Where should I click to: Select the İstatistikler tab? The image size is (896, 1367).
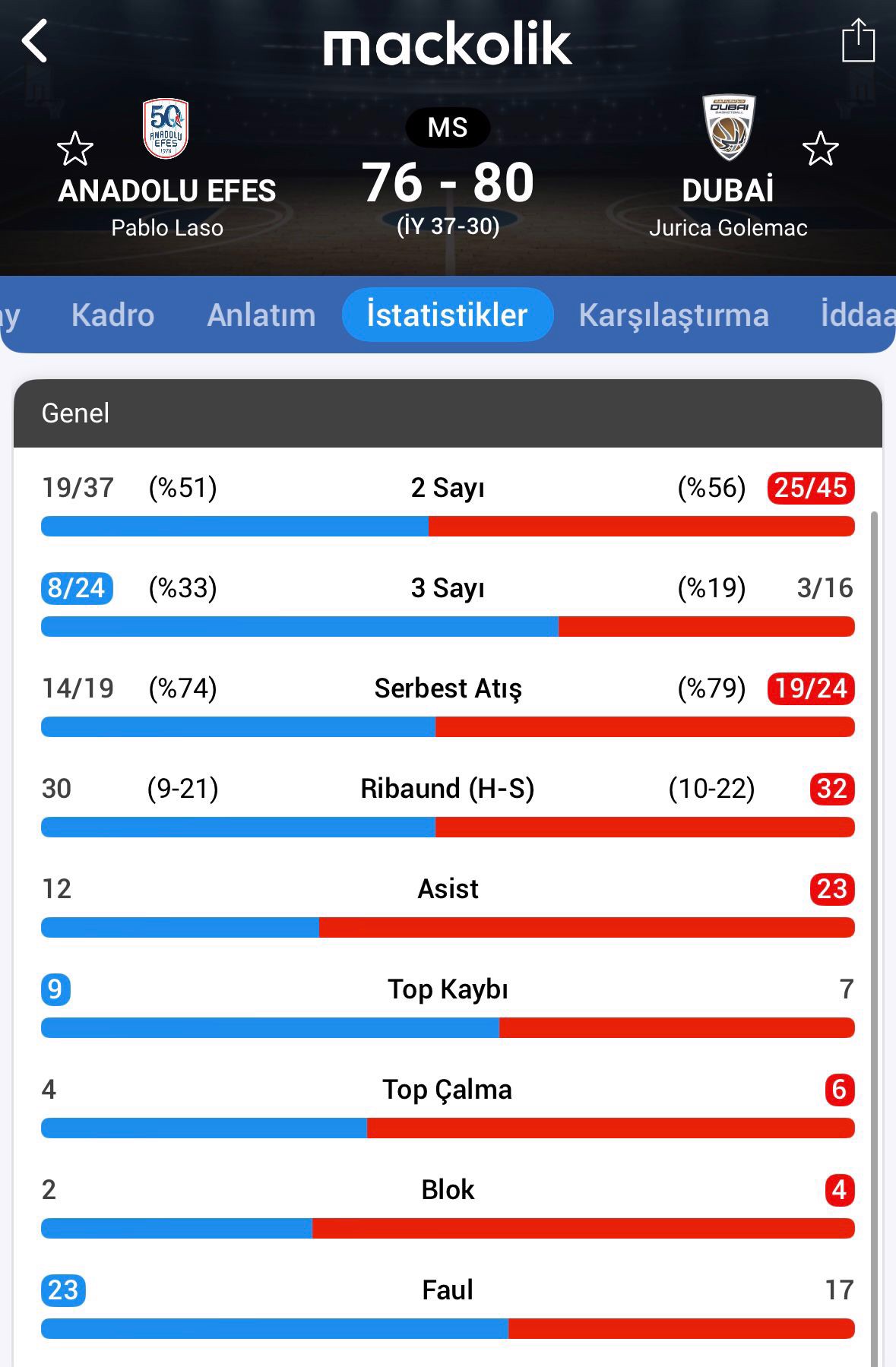447,315
